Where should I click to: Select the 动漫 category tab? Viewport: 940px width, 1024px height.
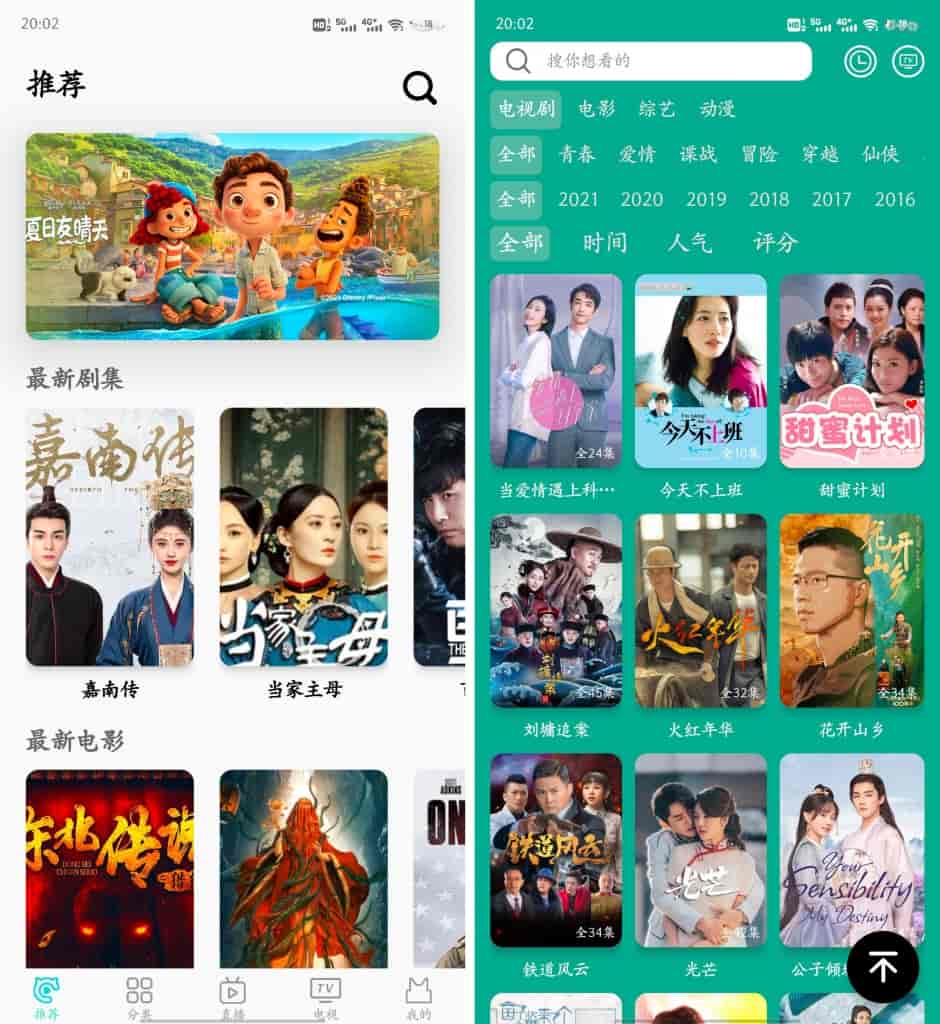717,109
